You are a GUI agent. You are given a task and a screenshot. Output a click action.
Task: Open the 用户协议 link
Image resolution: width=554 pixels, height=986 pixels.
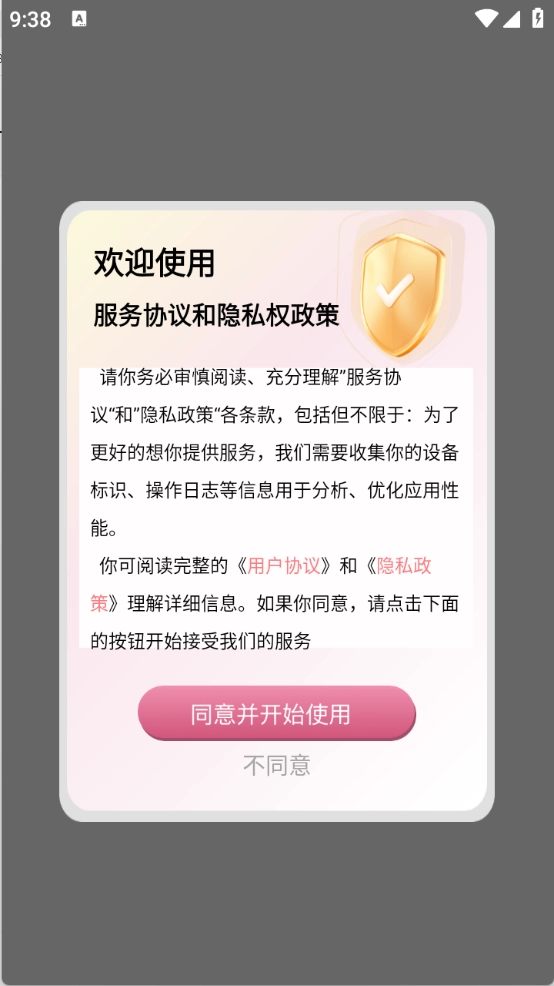[284, 566]
